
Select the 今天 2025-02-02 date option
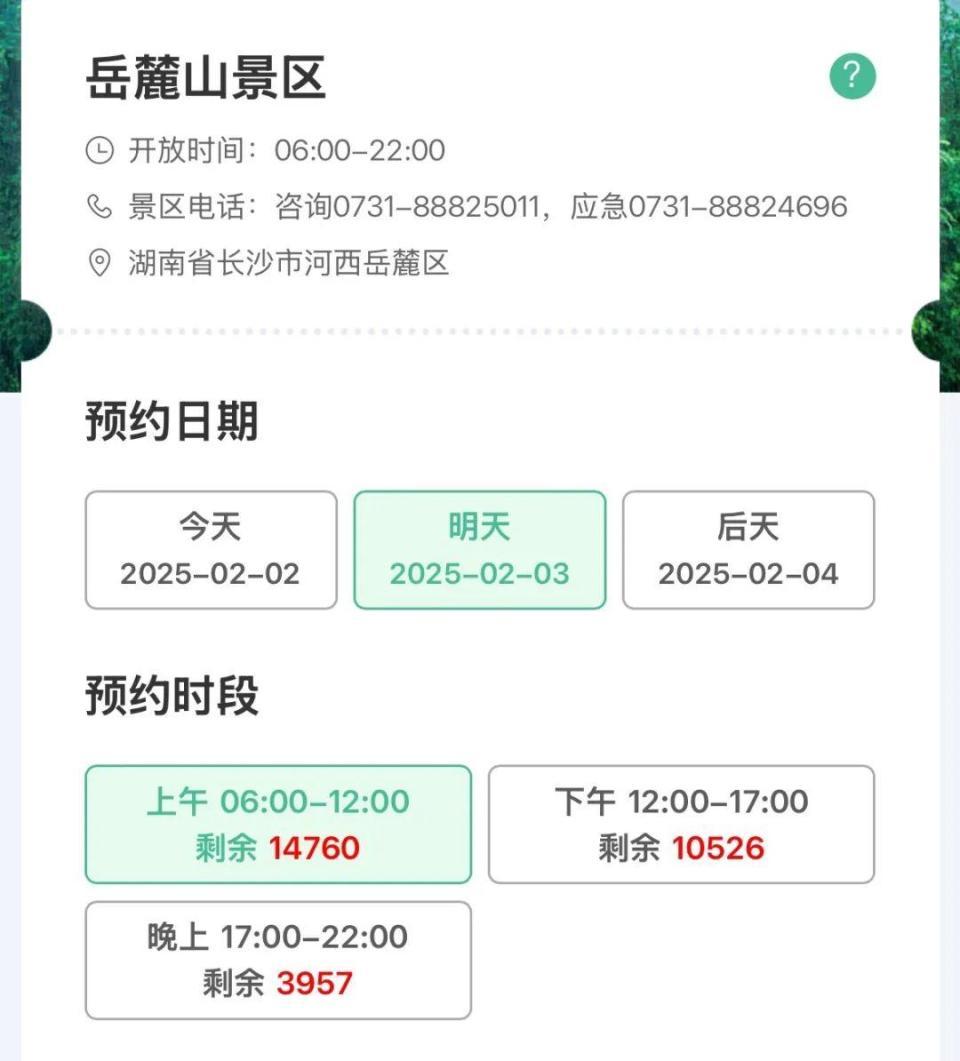click(x=210, y=549)
